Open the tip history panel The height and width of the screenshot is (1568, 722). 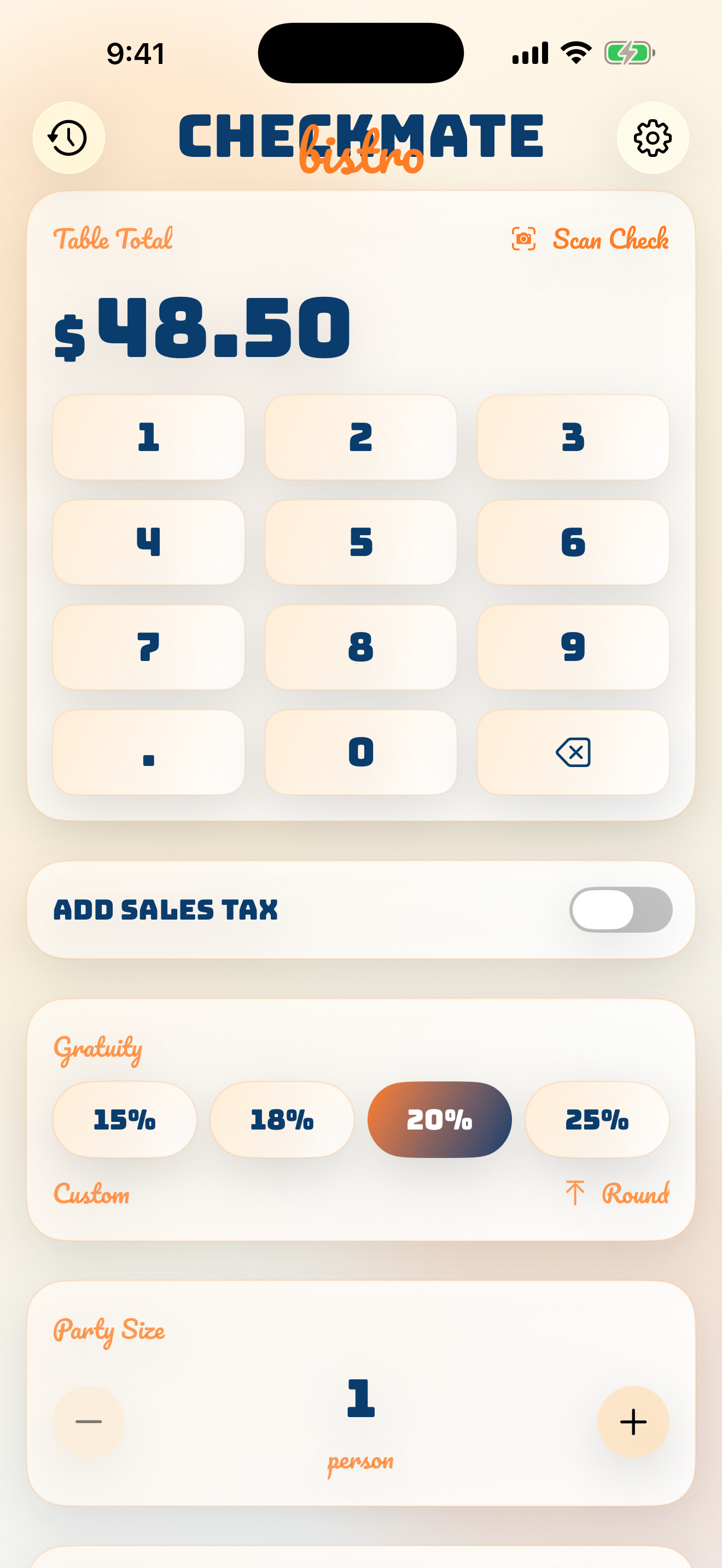coord(68,138)
